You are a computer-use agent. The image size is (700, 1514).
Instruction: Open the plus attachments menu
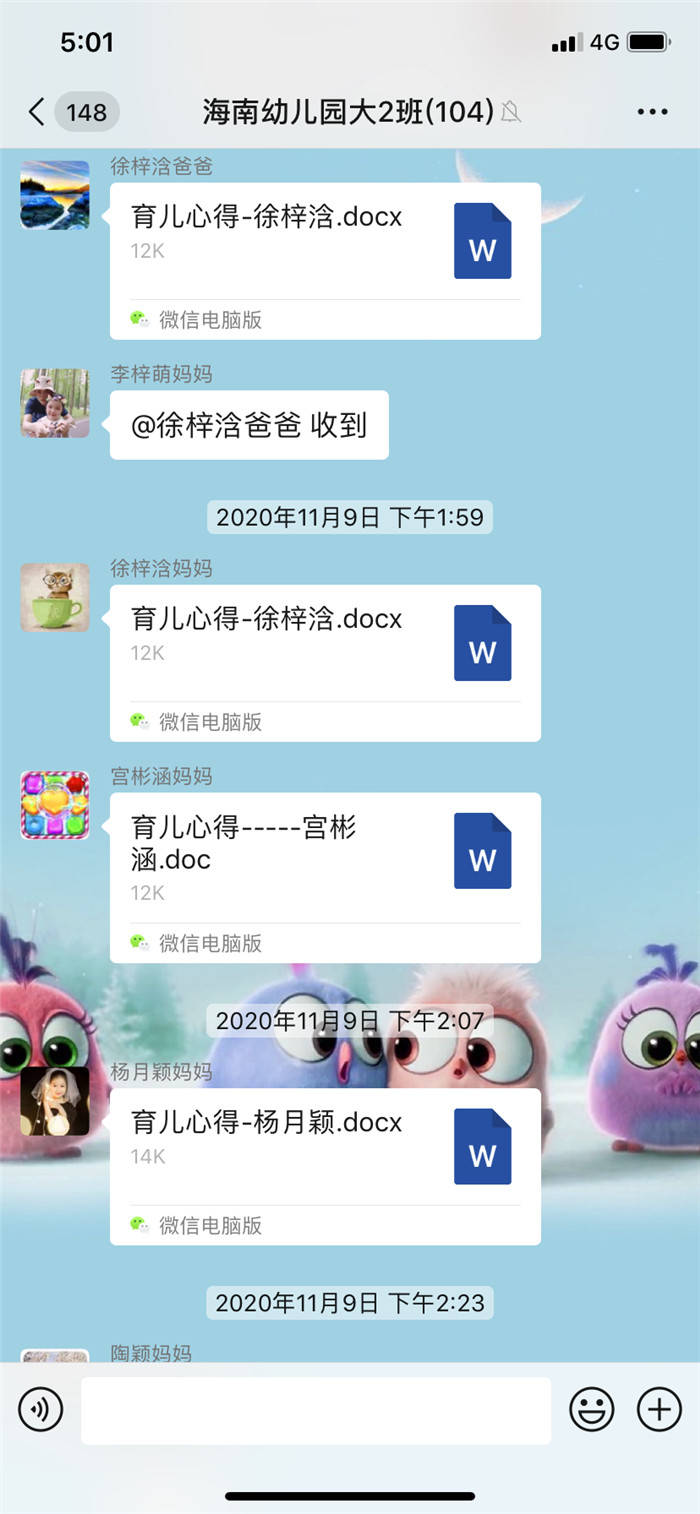[659, 1410]
